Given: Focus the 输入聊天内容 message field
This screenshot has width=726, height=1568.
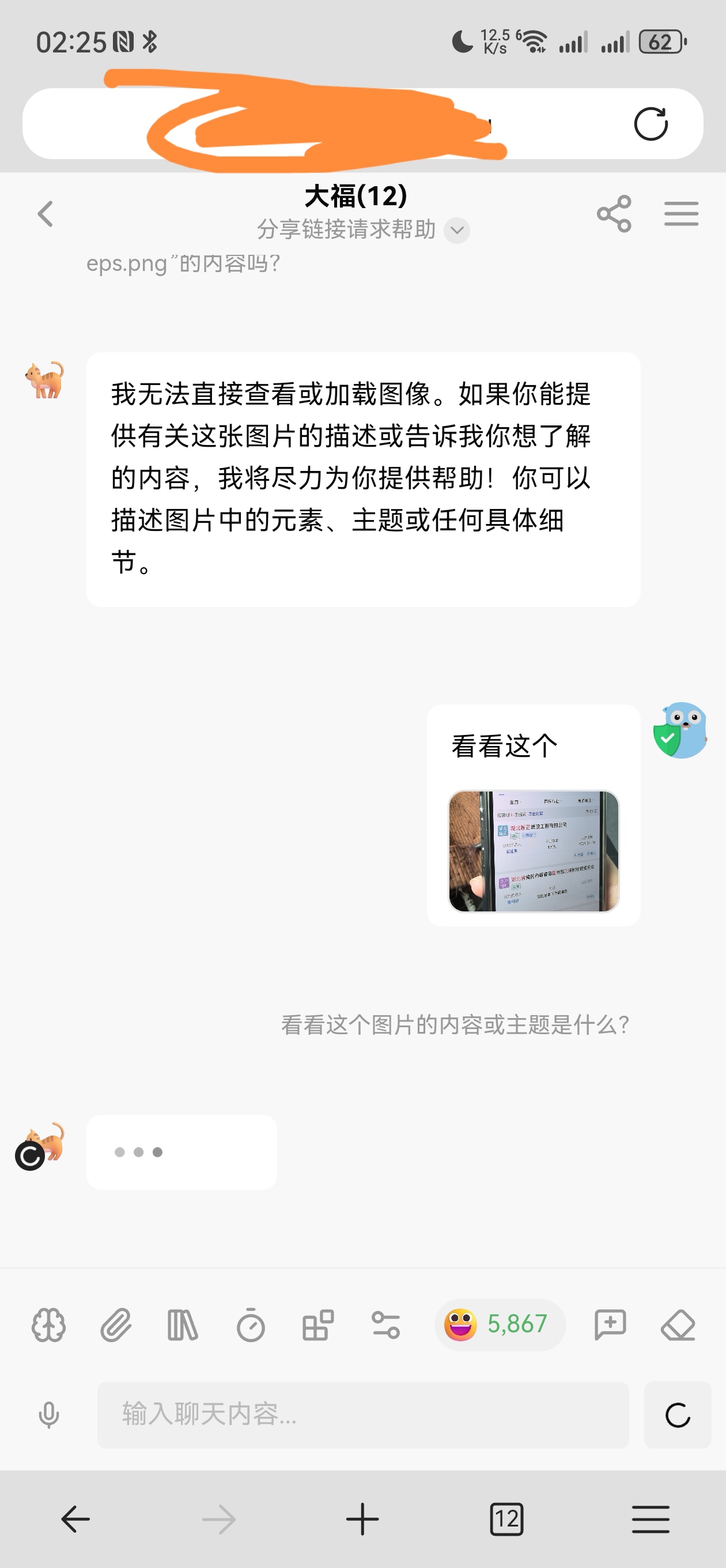Looking at the screenshot, I should click(x=362, y=1415).
